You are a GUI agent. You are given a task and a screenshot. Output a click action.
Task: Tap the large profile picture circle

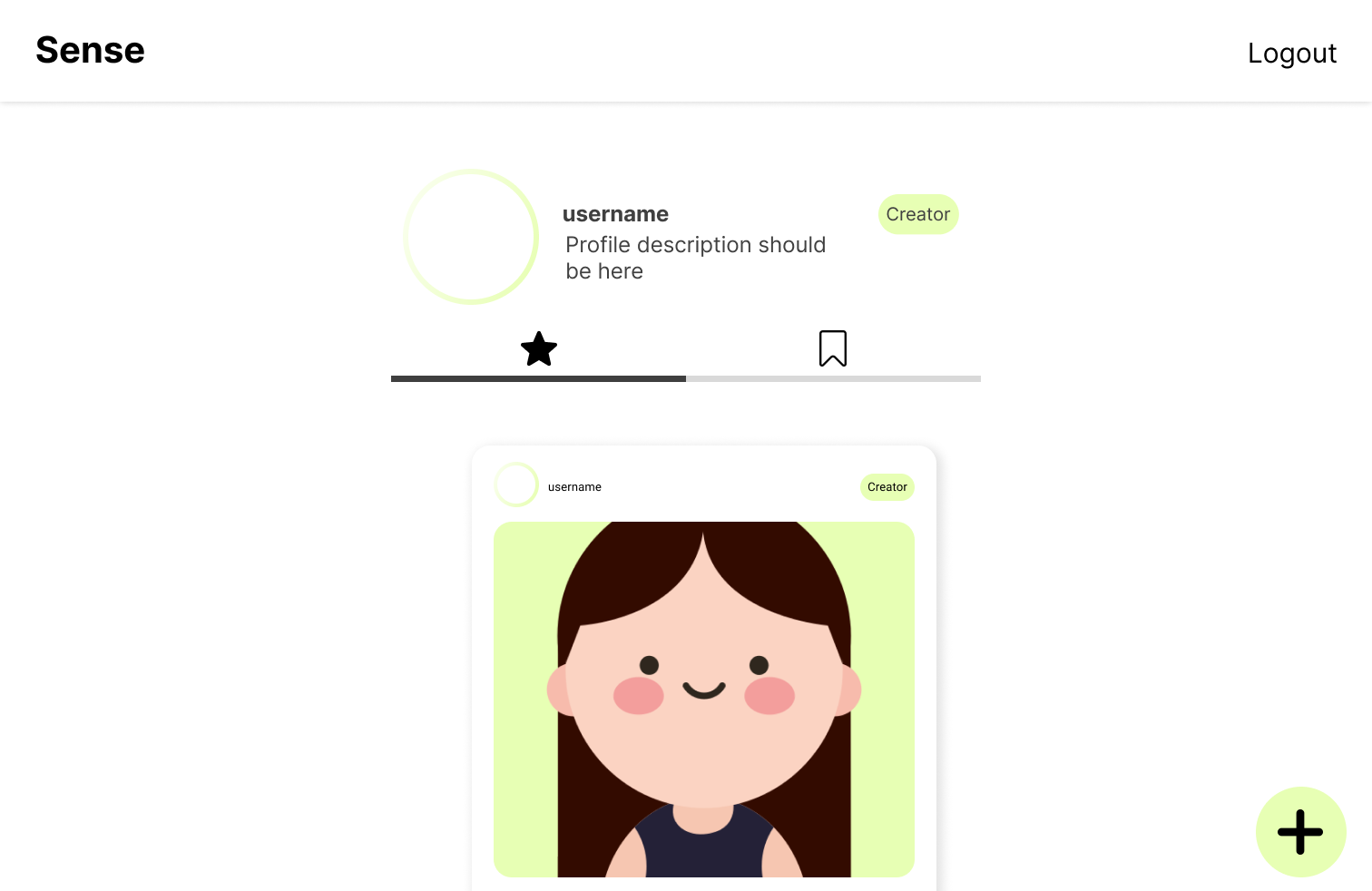471,237
